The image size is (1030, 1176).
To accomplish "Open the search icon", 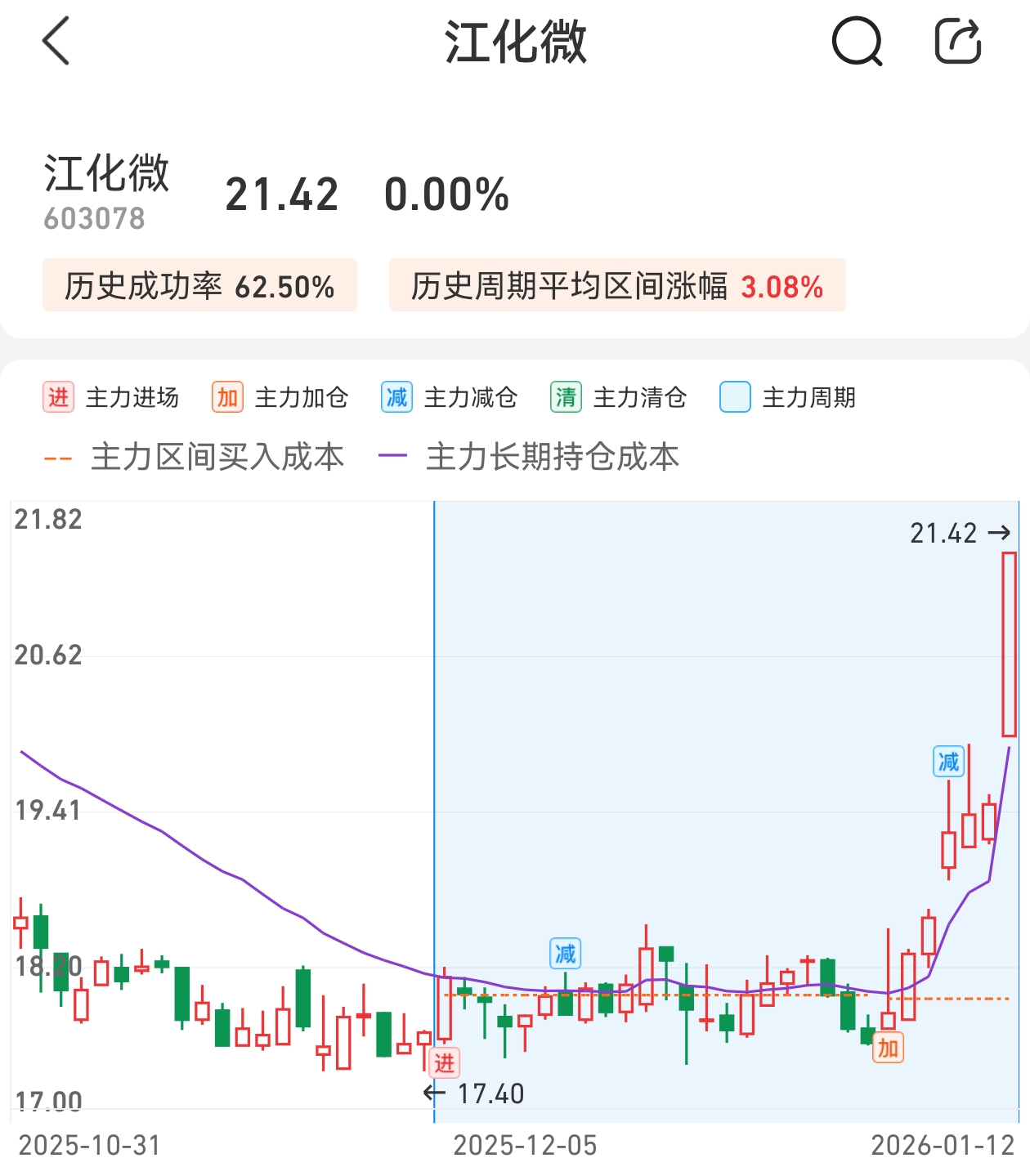I will 857,42.
